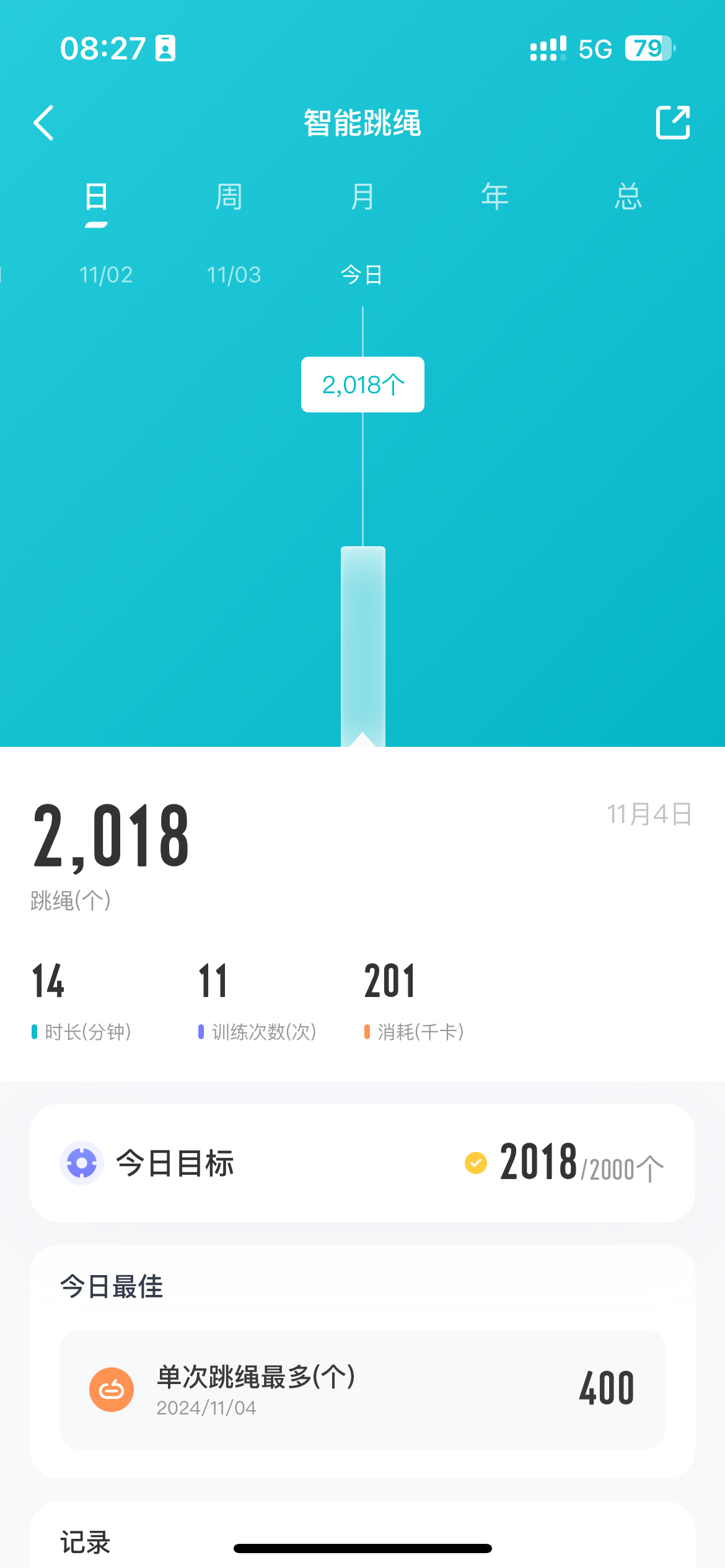Select the 日 tab
This screenshot has width=725, height=1568.
96,198
